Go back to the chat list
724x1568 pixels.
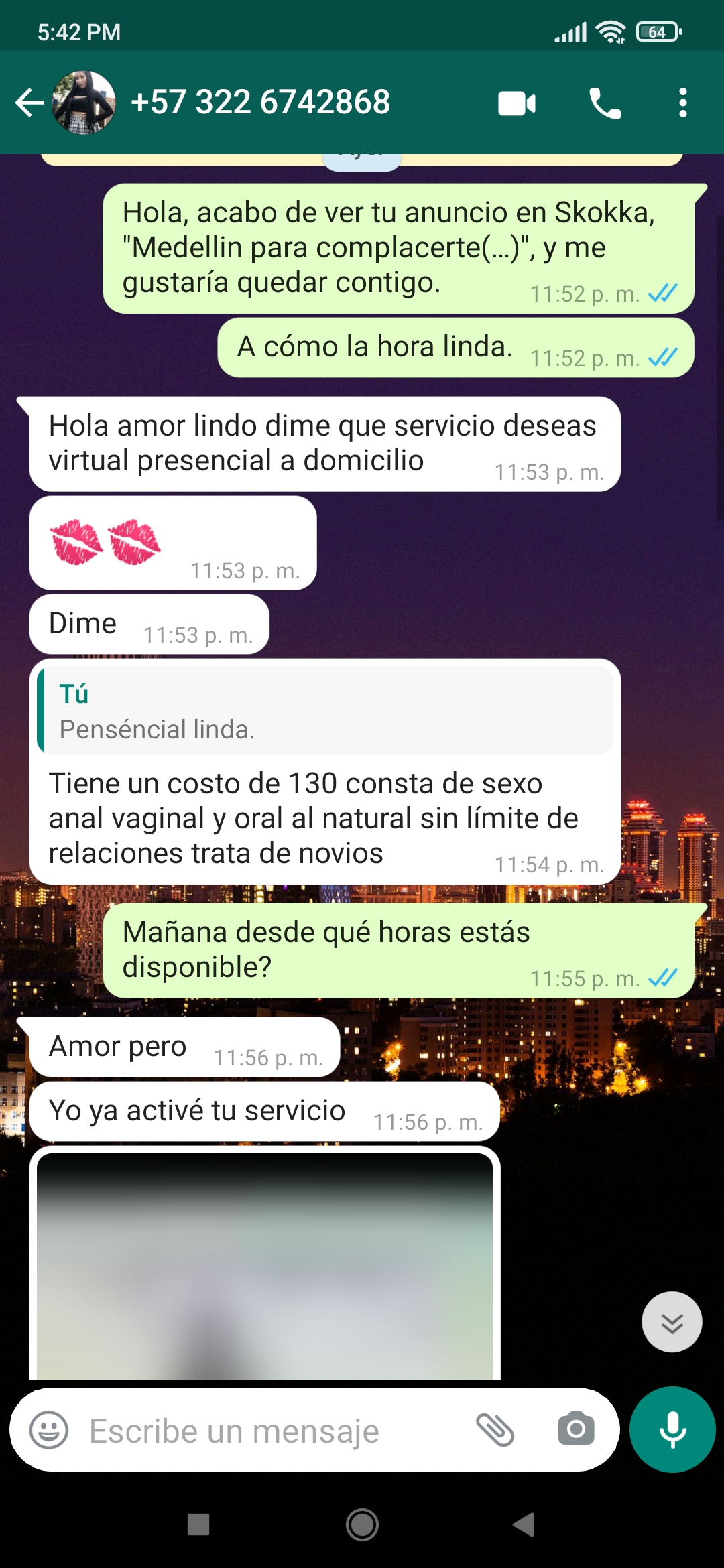click(x=29, y=103)
